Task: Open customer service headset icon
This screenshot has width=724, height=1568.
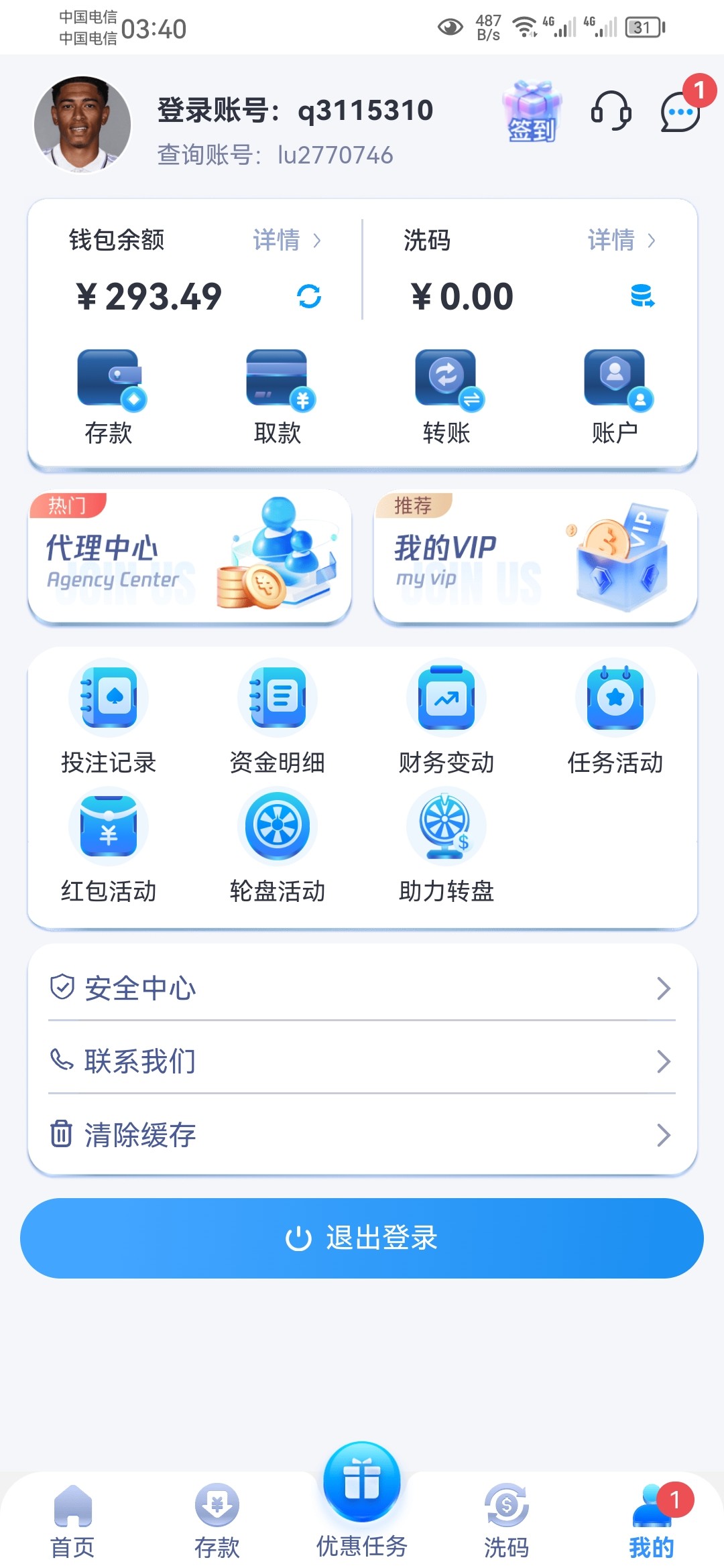Action: (611, 111)
